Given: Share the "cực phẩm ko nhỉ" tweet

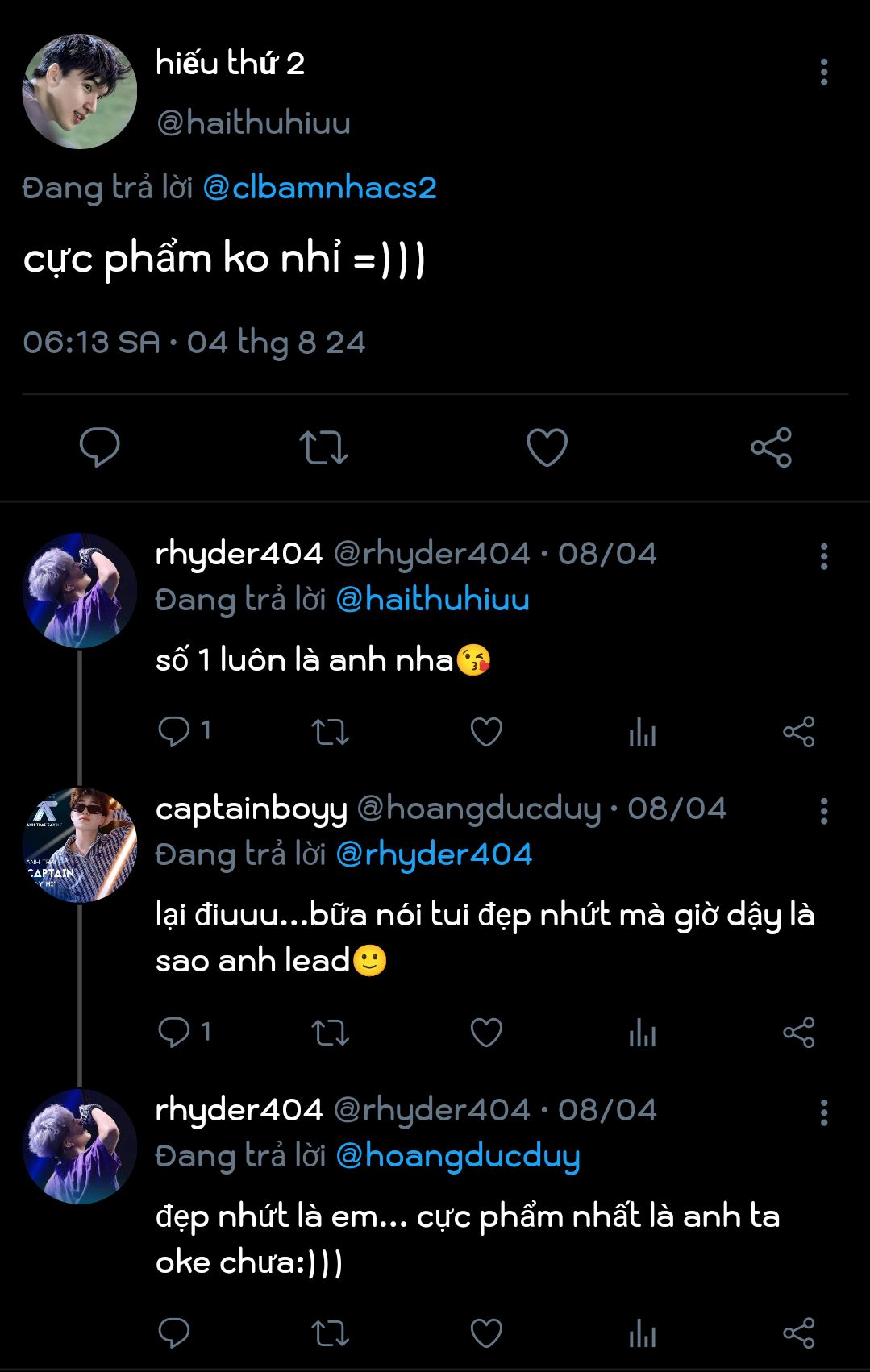Looking at the screenshot, I should click(772, 447).
